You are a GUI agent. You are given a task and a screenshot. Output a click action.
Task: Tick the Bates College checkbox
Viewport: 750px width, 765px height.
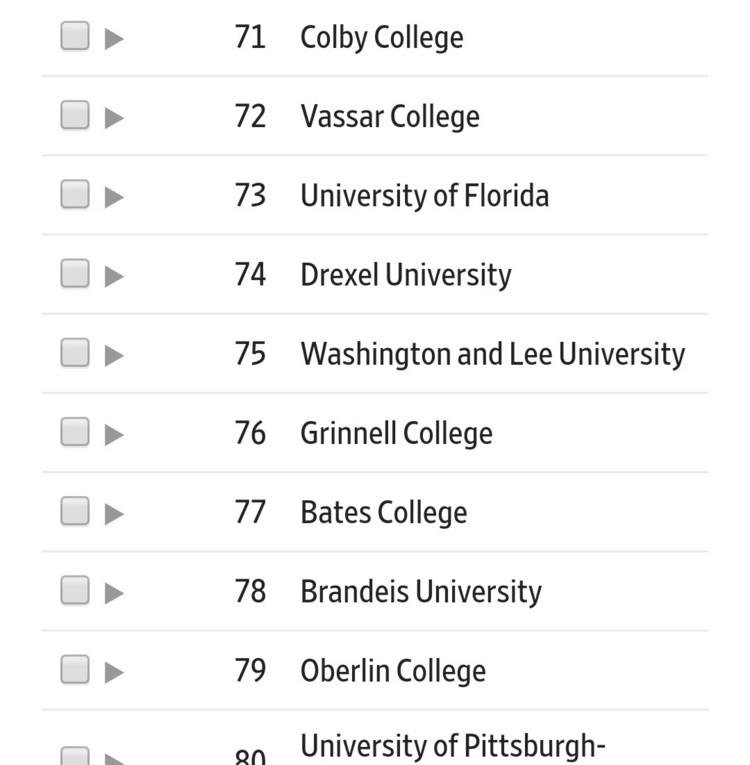click(75, 511)
